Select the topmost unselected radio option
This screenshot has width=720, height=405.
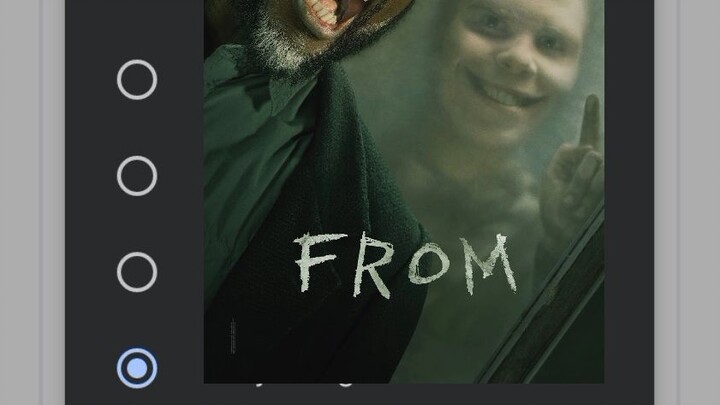coord(137,80)
